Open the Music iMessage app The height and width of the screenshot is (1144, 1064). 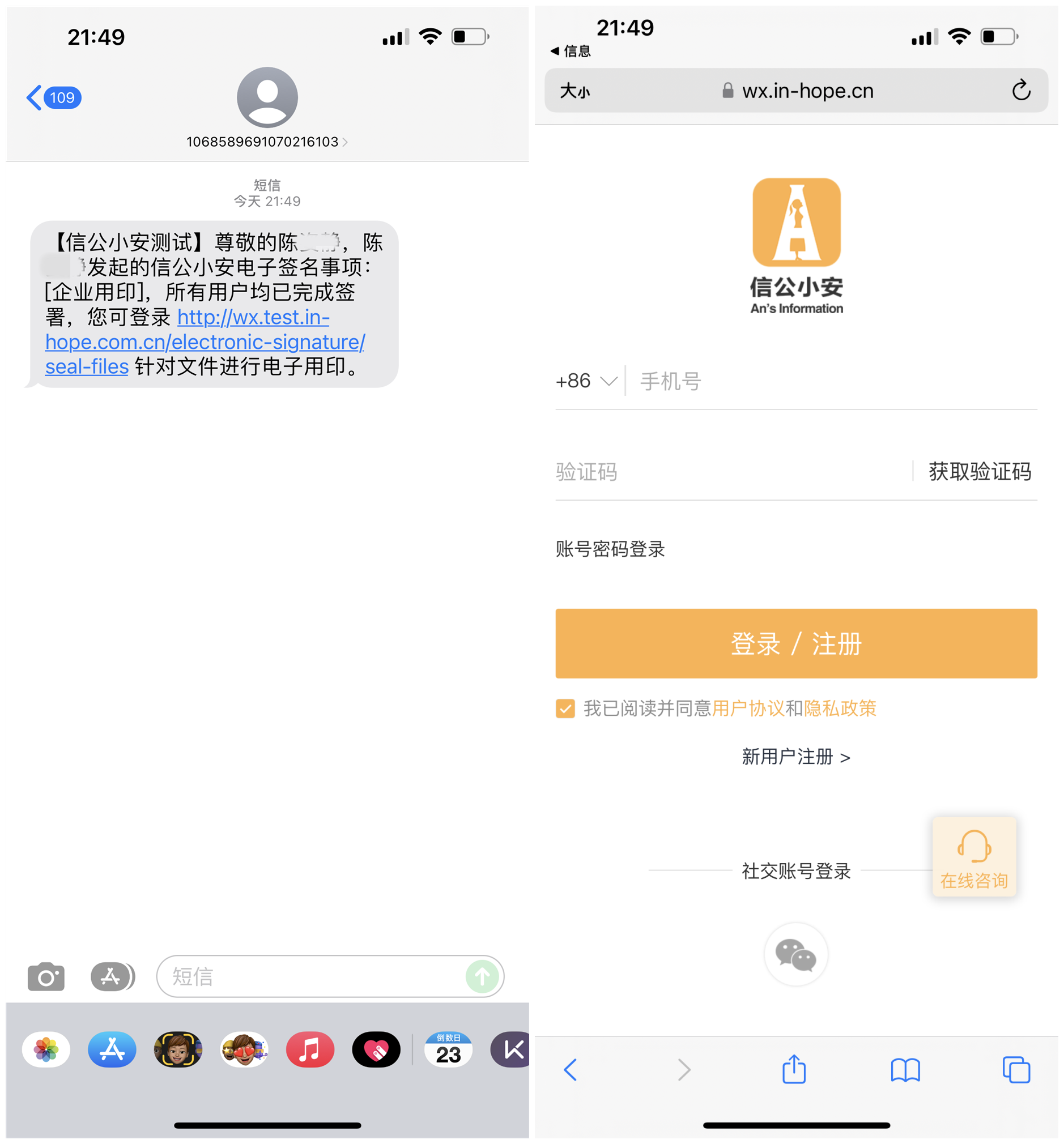[310, 1049]
